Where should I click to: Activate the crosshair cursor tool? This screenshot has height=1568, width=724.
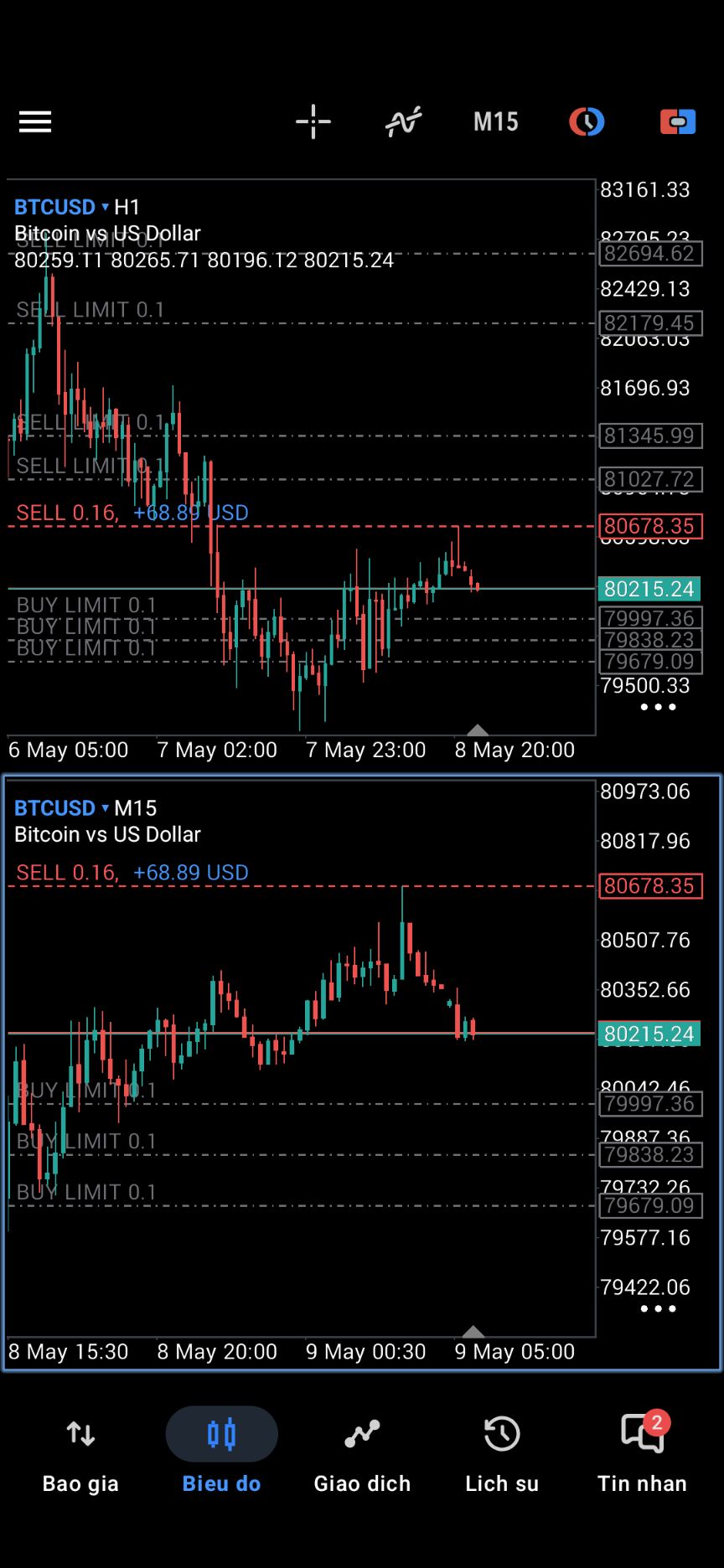[x=313, y=122]
